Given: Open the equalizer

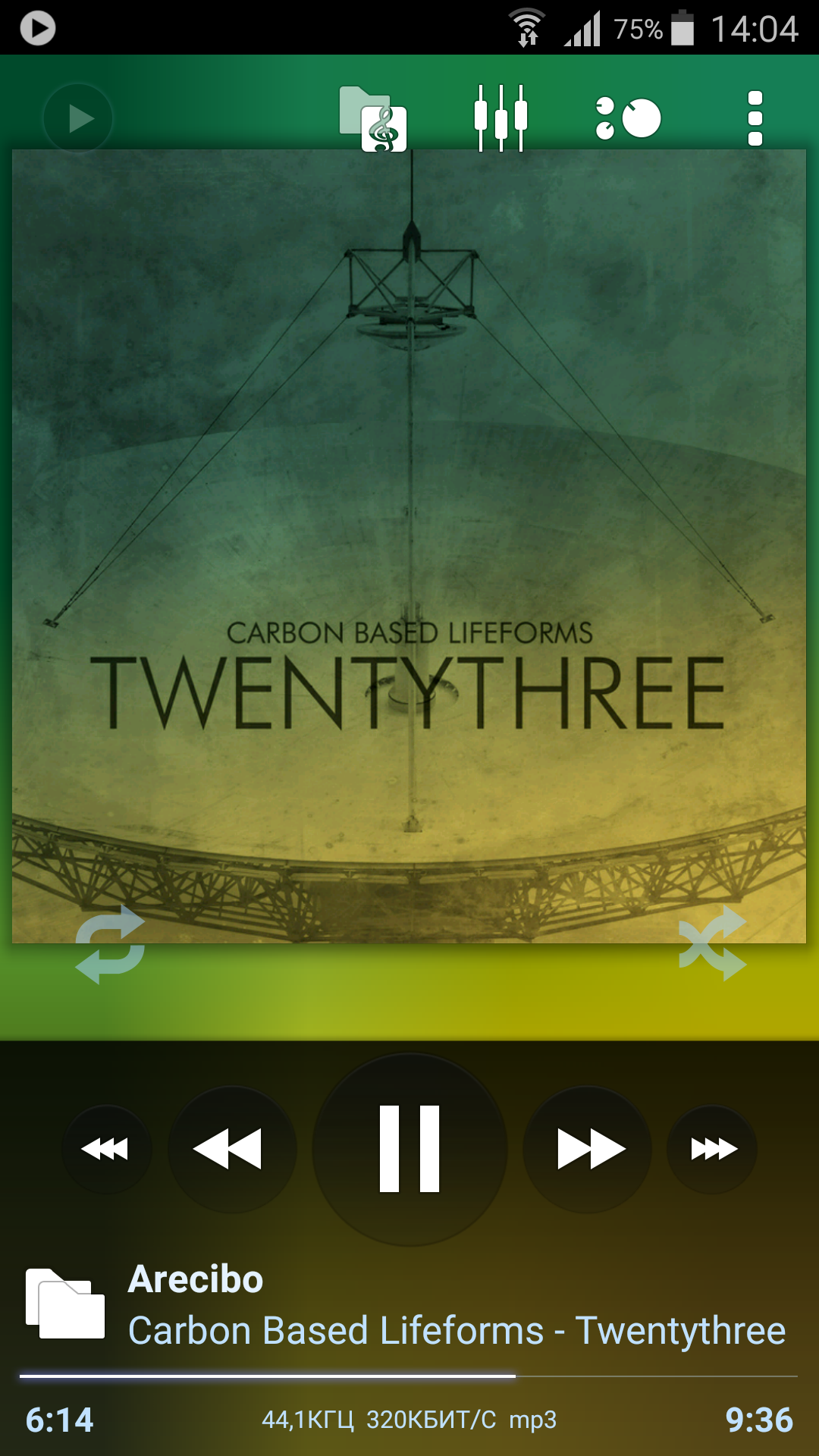Looking at the screenshot, I should click(x=500, y=118).
